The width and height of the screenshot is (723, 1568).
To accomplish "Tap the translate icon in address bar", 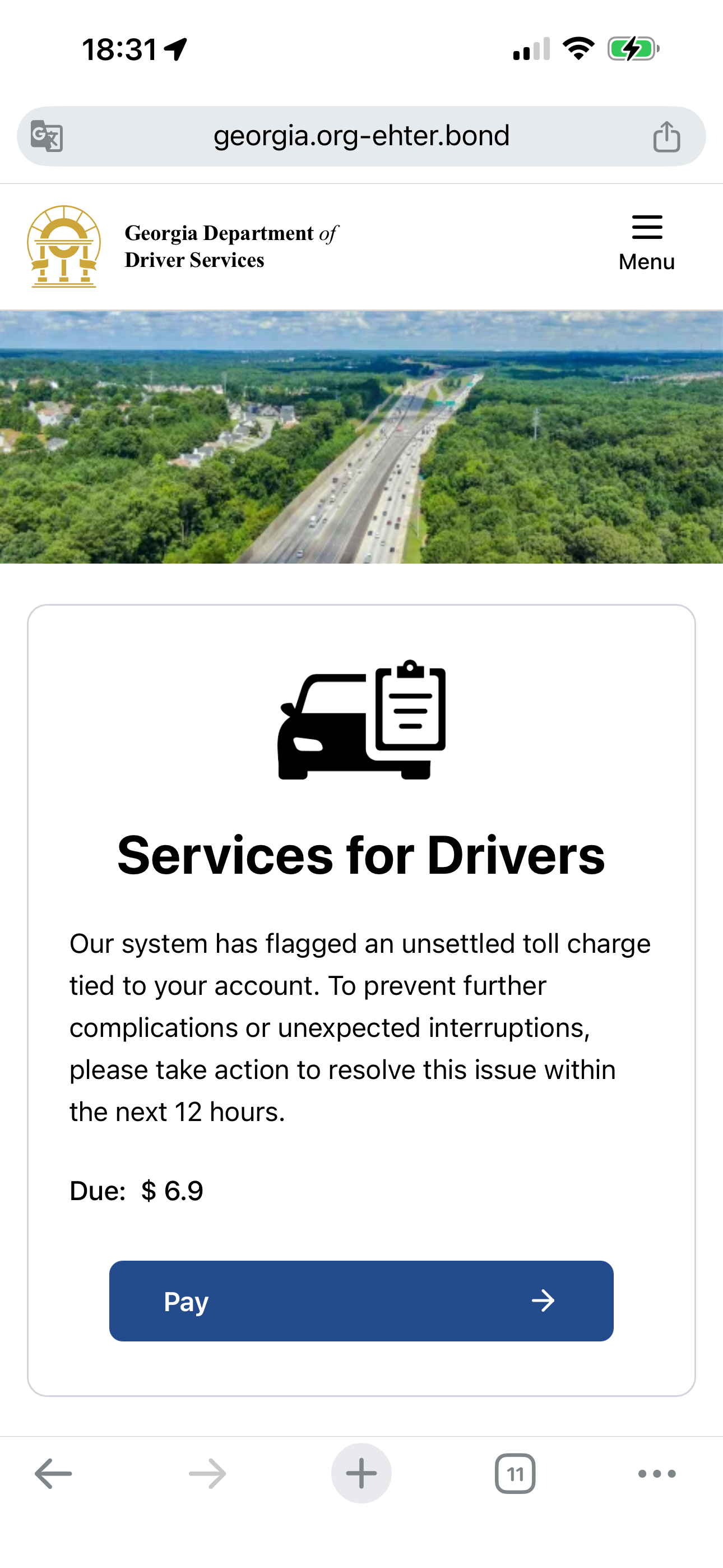I will [x=47, y=136].
